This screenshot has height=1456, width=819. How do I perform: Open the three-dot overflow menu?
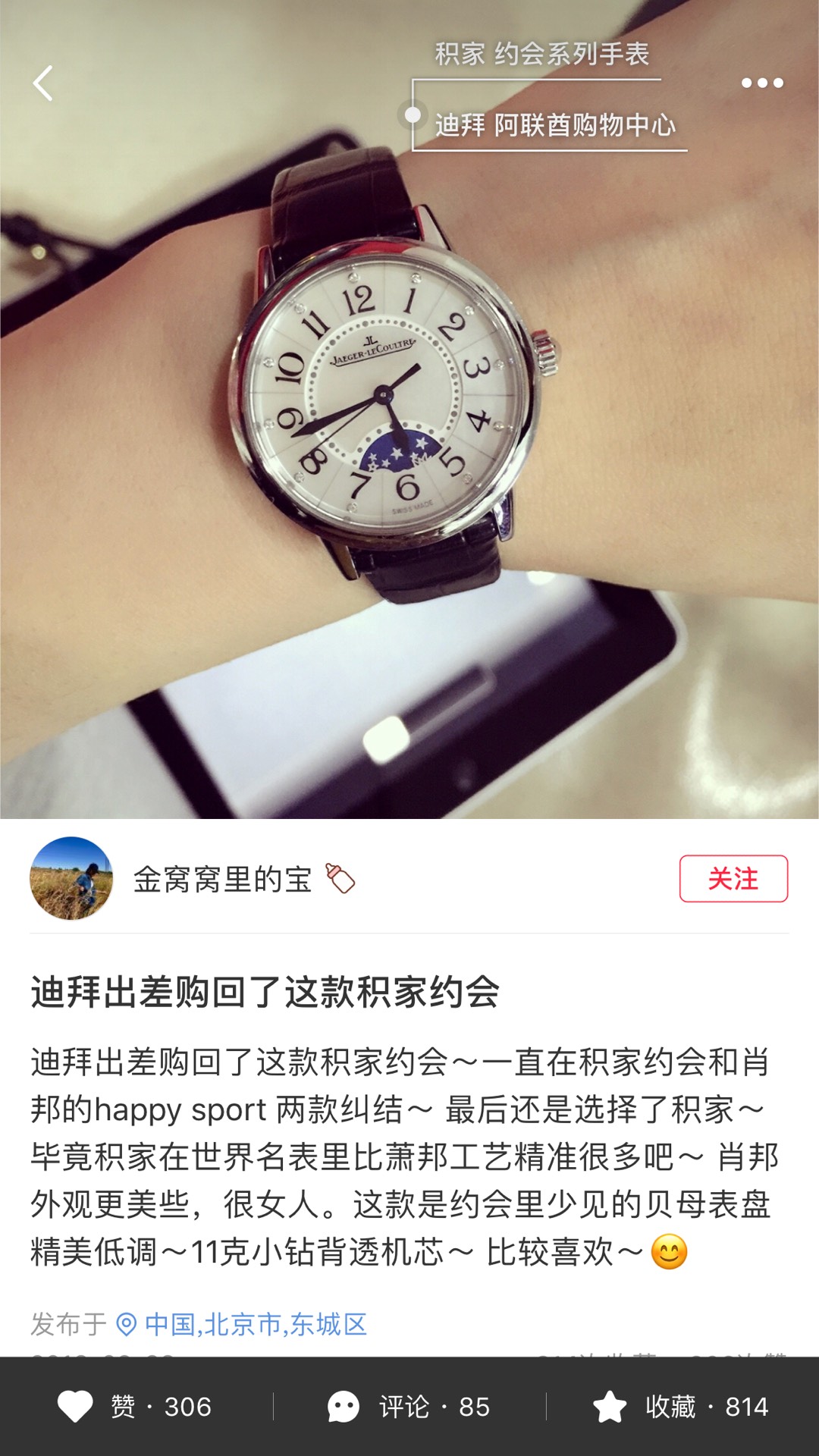coord(762,83)
